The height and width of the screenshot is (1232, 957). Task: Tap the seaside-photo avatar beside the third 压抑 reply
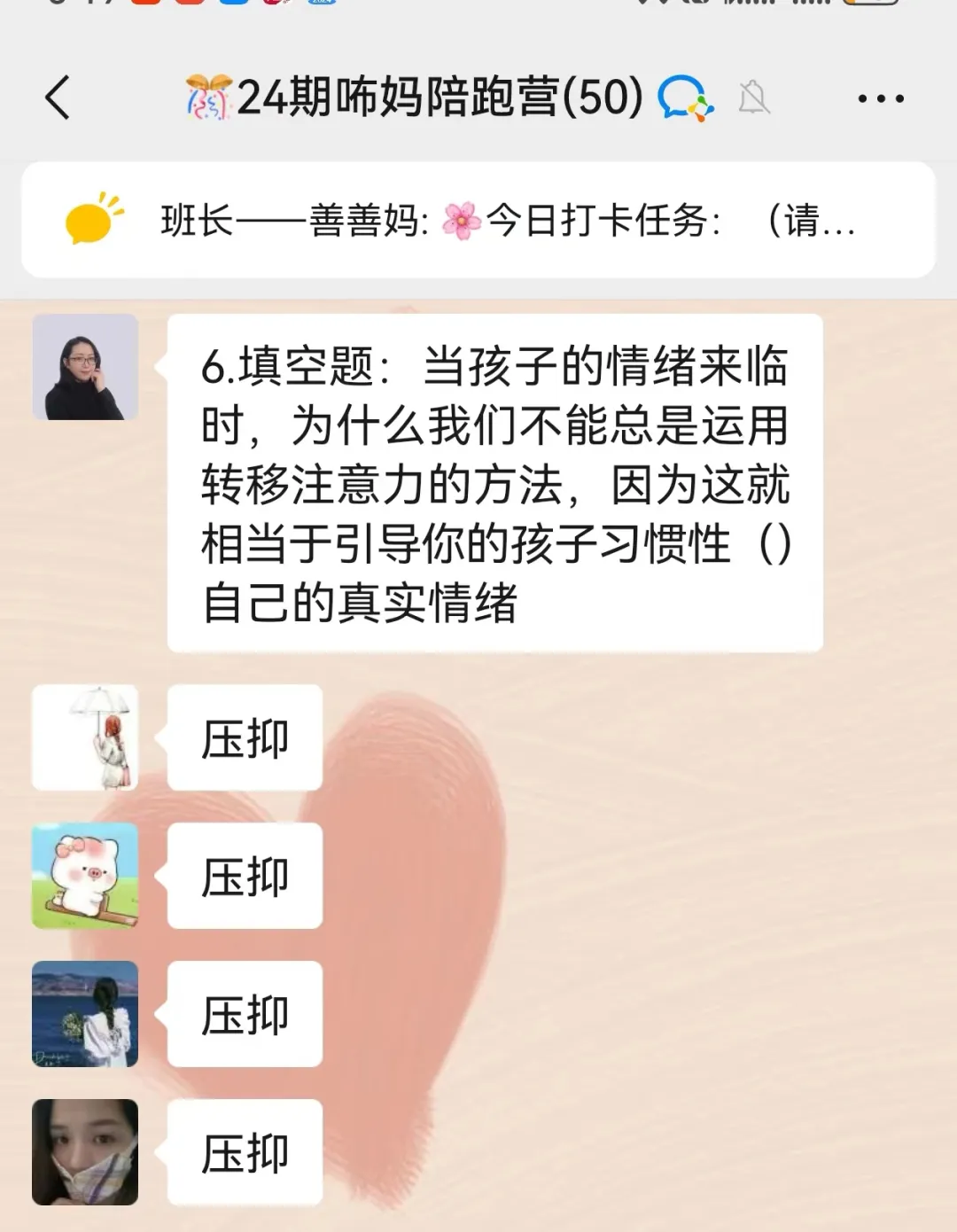click(84, 1013)
